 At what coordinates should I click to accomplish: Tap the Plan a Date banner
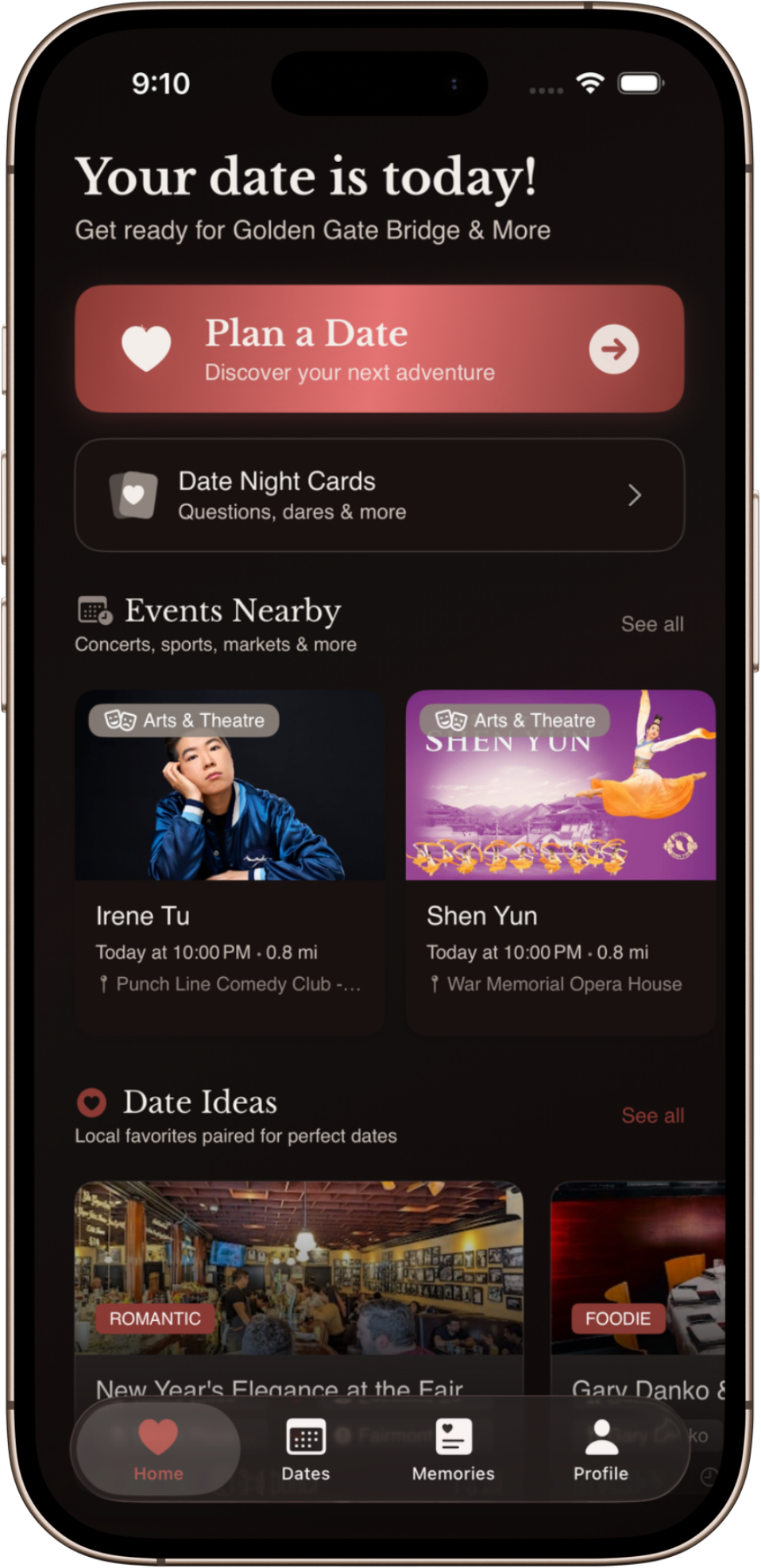click(x=379, y=349)
